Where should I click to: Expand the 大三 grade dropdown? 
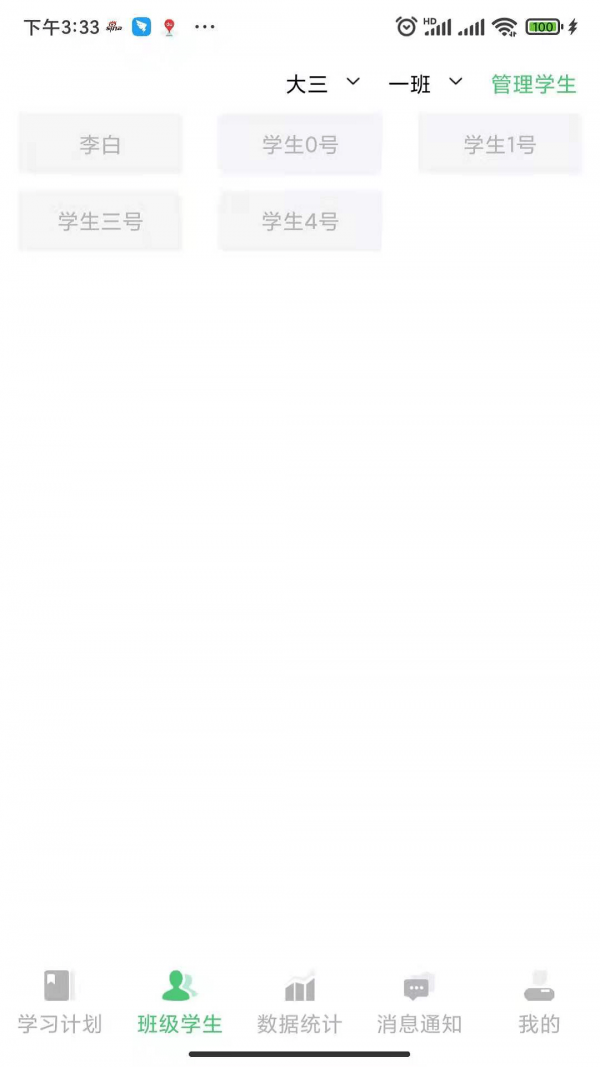click(x=322, y=84)
